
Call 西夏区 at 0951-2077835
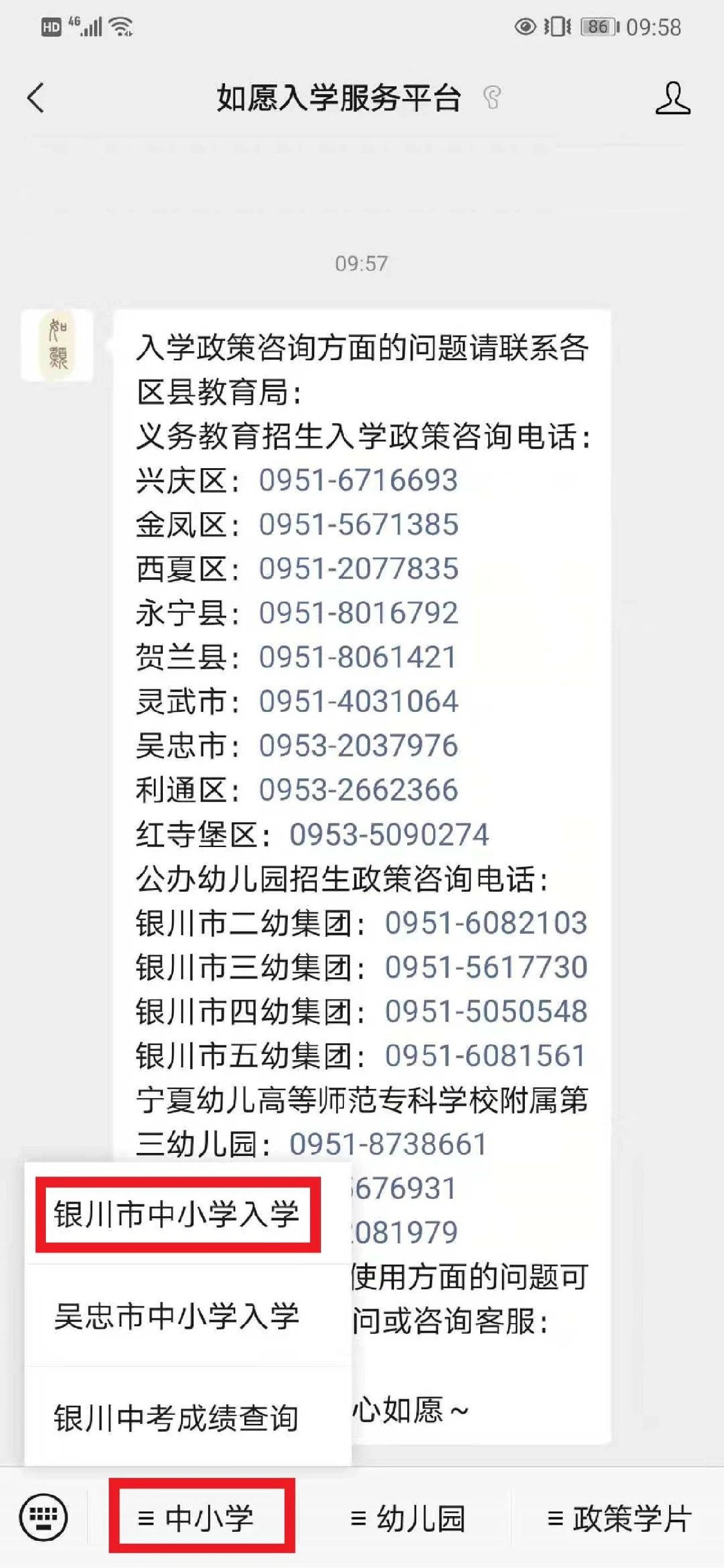pos(358,568)
